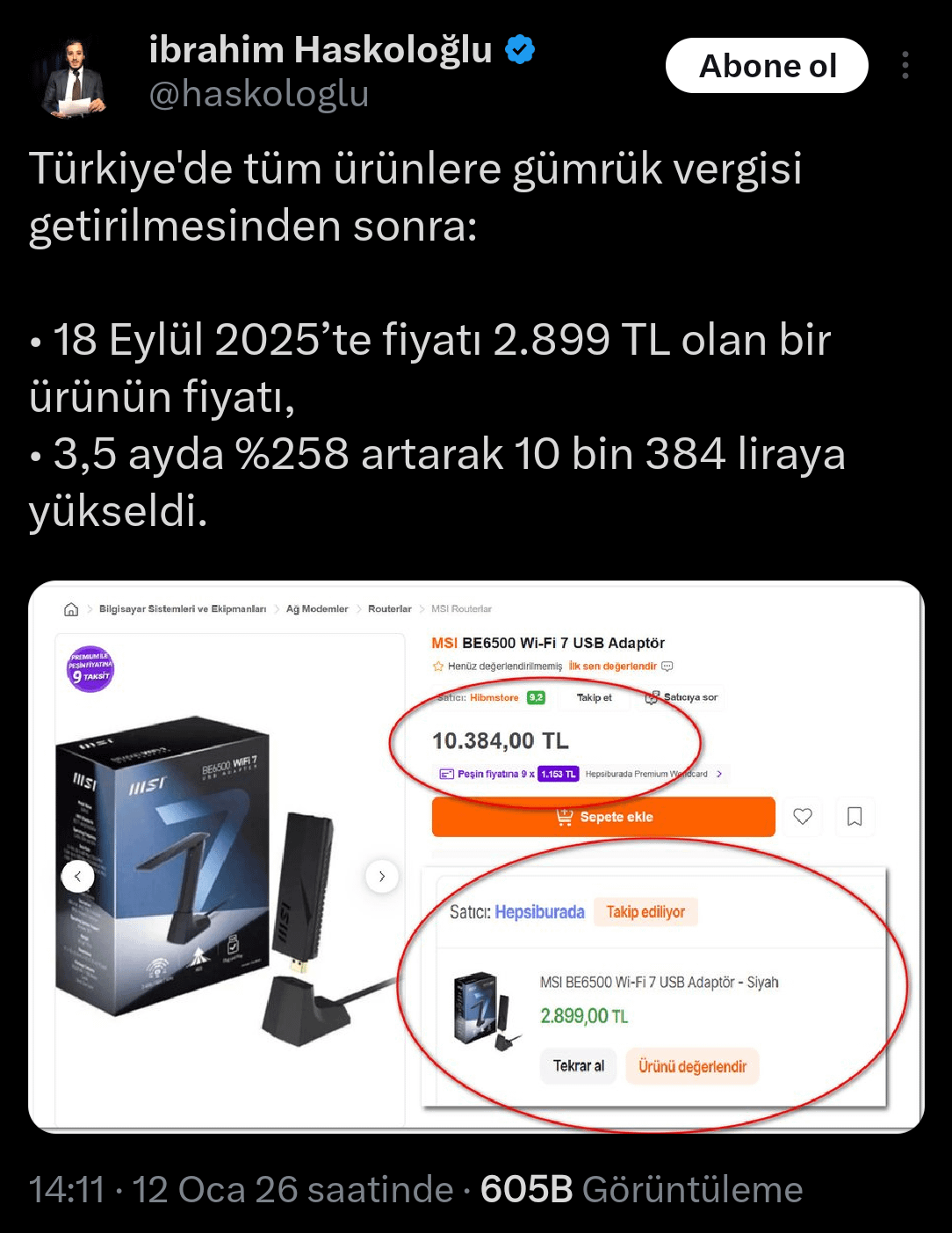
Task: Open ibrahim Haskoloğlu's profile picture
Action: pyautogui.click(x=75, y=77)
